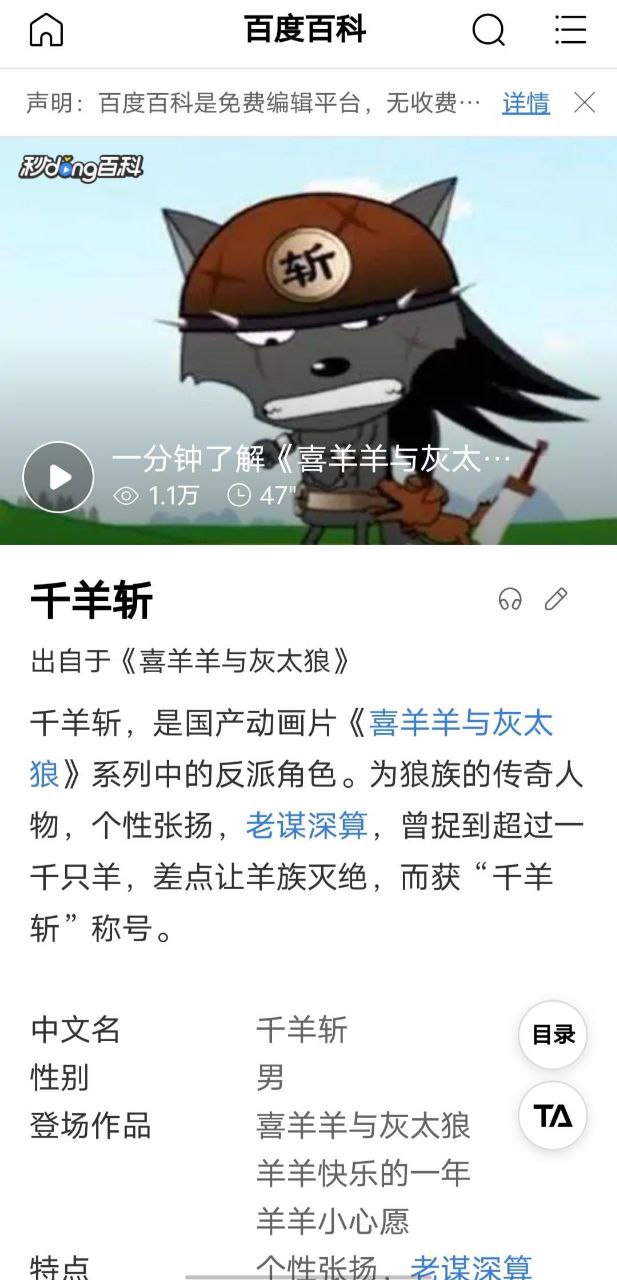Play the one-minute intro video
The image size is (617, 1280).
[x=58, y=477]
